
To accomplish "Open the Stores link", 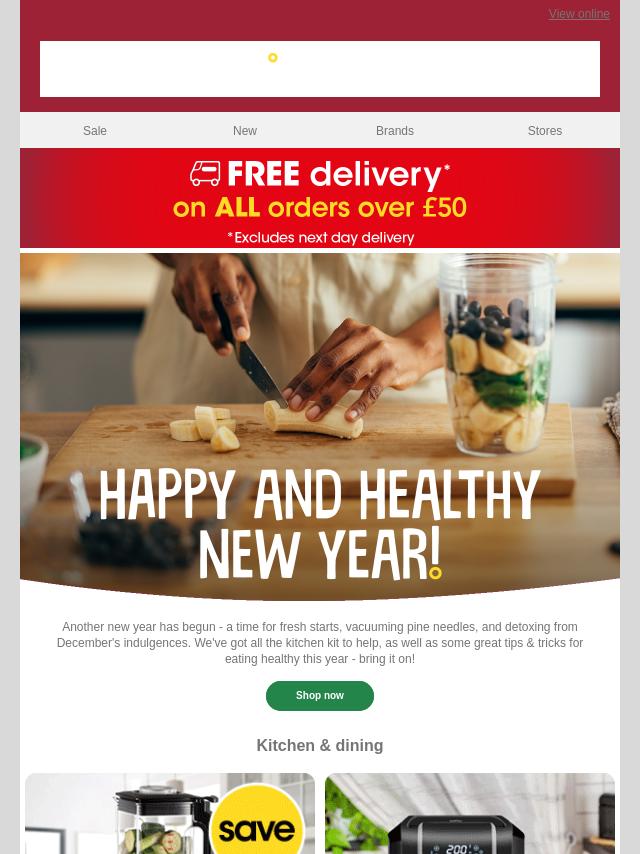I will [545, 131].
